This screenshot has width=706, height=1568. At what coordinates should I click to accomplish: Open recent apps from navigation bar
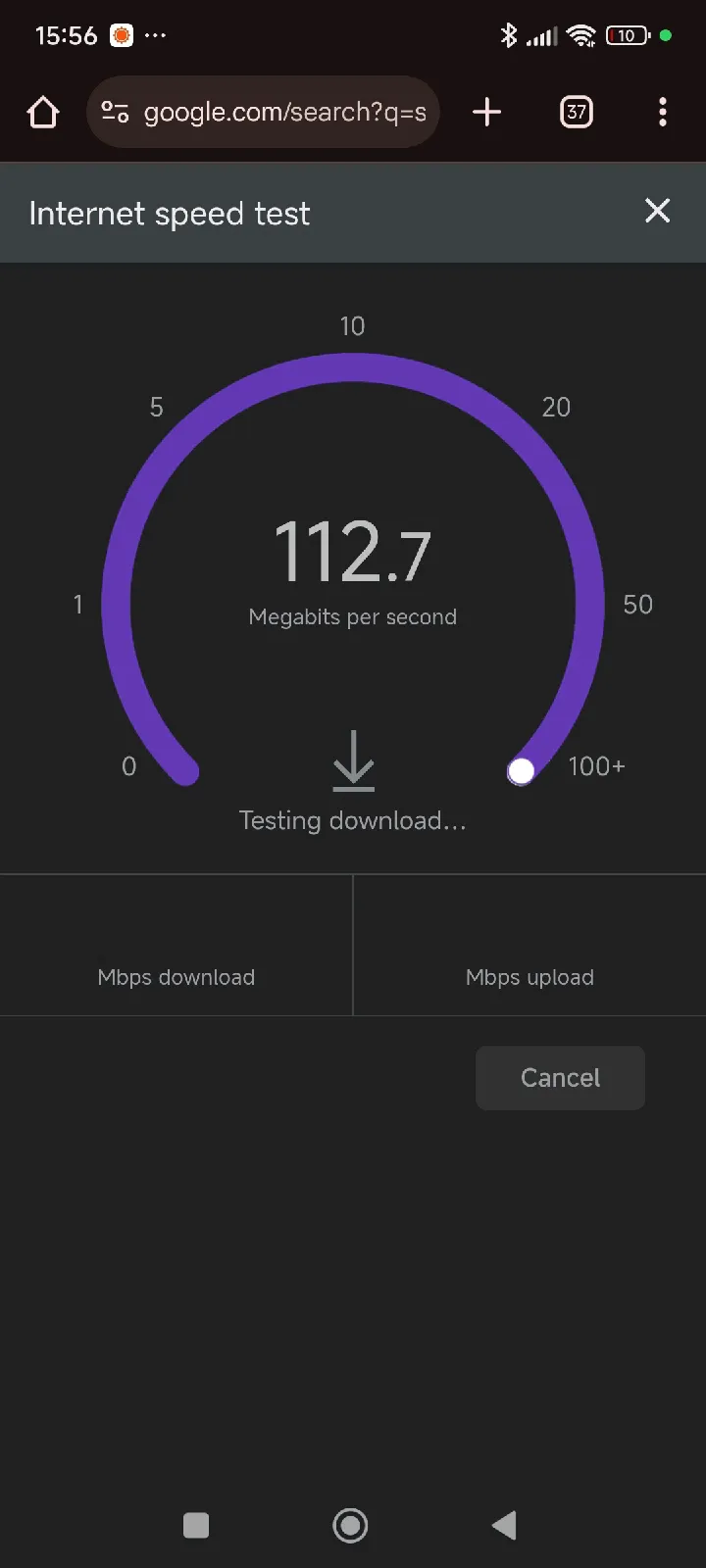click(x=196, y=1525)
